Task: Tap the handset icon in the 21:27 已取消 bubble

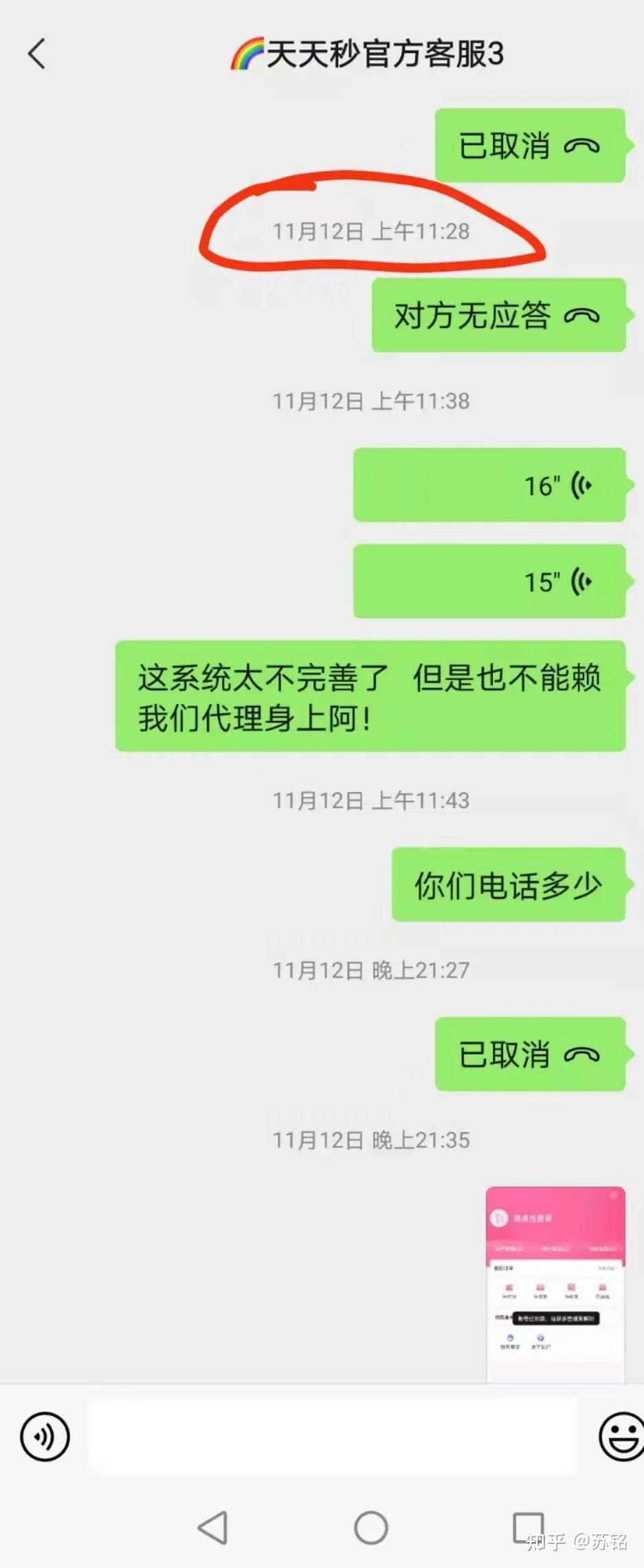Action: 582,1055
